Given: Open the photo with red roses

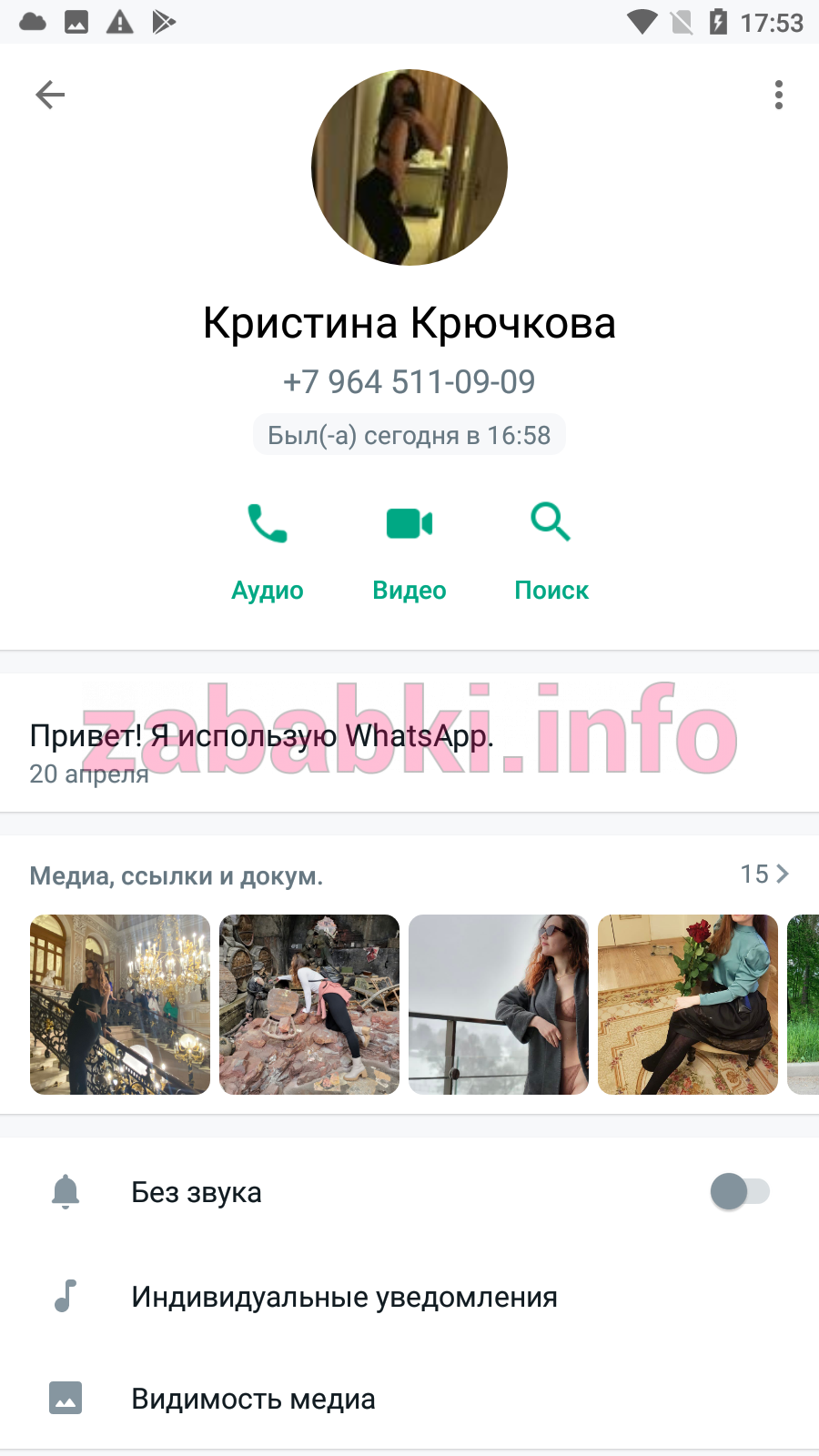Looking at the screenshot, I should (x=688, y=1005).
